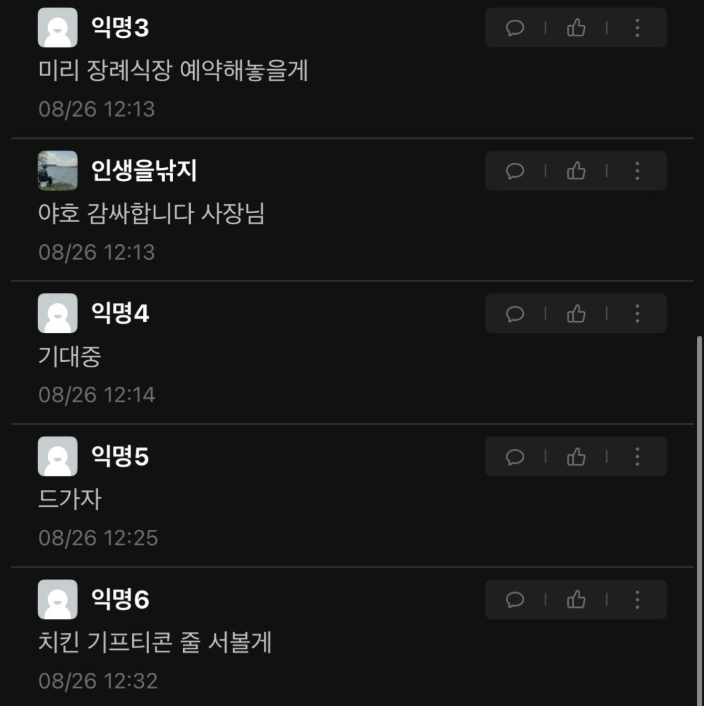
Task: Open more options for 익명3's comment
Action: click(x=637, y=28)
